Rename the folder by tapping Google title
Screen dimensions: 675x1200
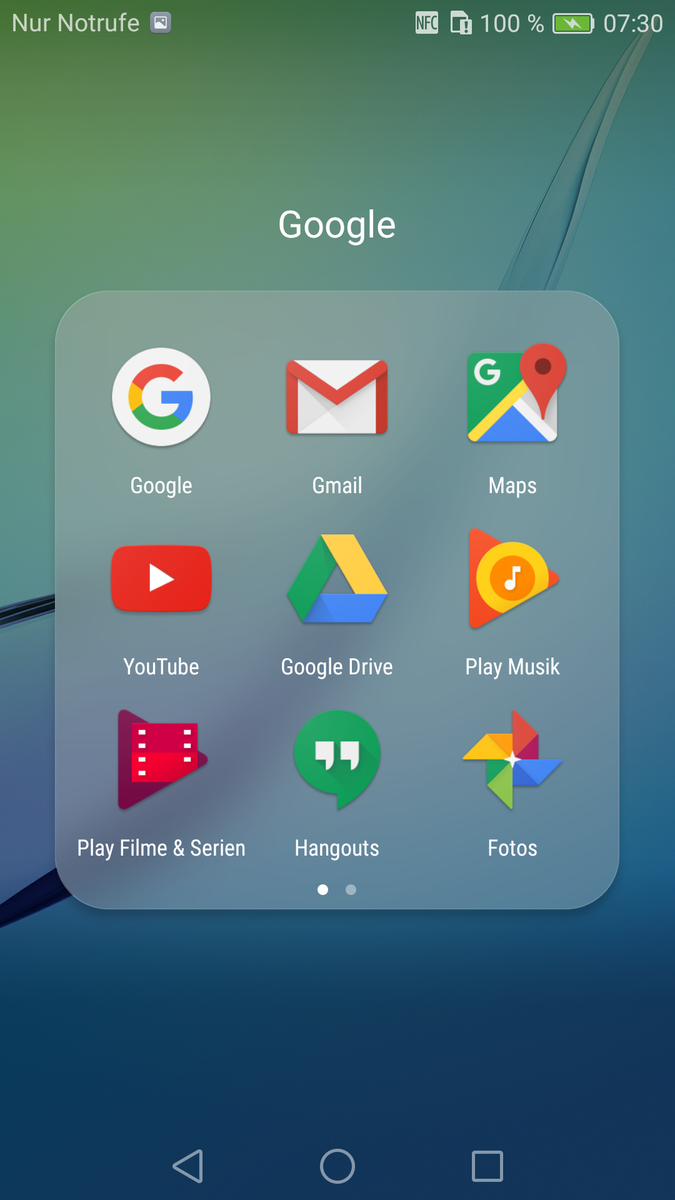coord(337,225)
